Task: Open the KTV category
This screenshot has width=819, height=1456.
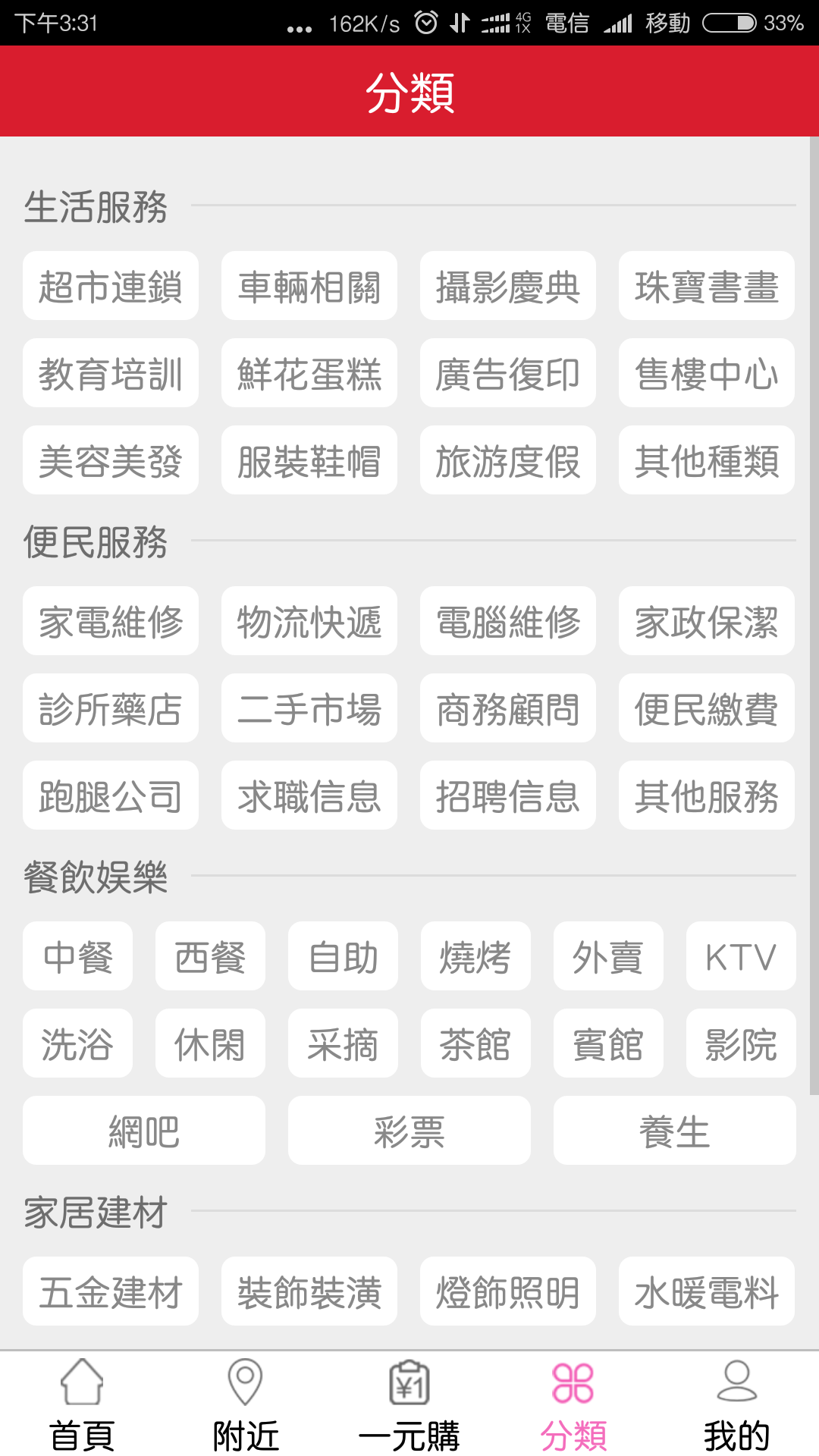Action: pyautogui.click(x=741, y=956)
